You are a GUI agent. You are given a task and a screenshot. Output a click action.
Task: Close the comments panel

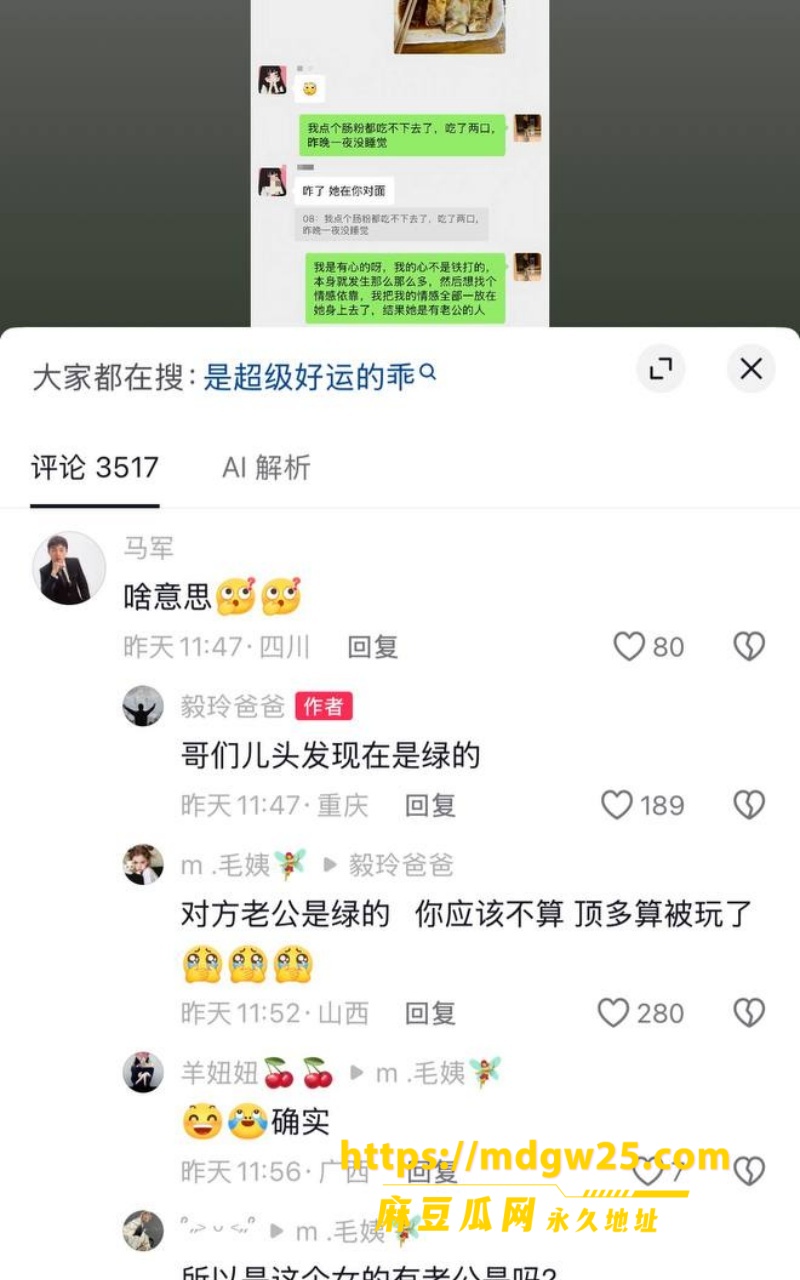pos(750,369)
